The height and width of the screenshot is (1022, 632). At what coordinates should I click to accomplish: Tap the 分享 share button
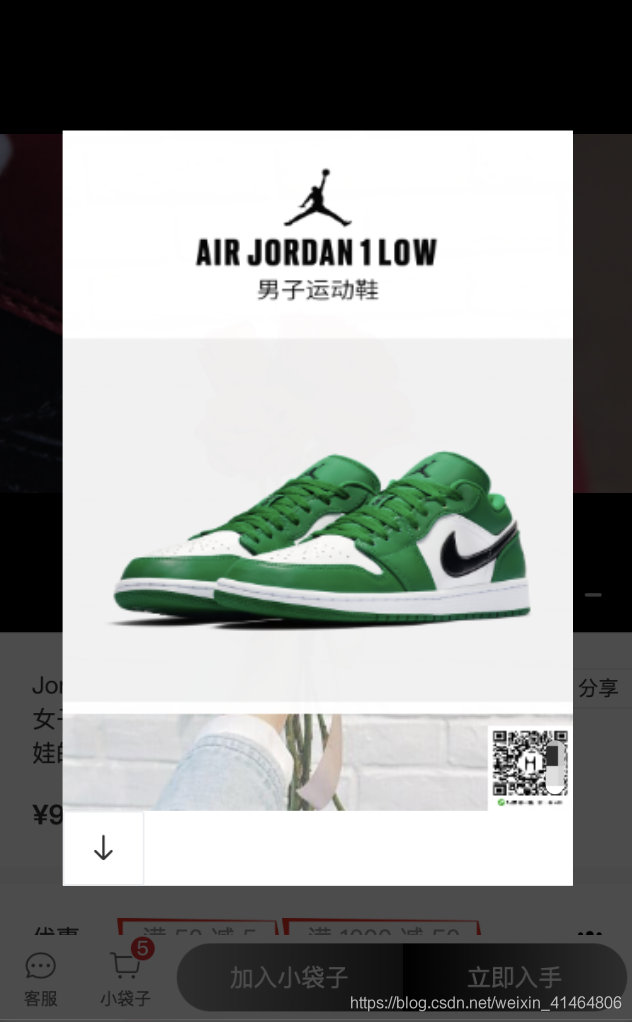pyautogui.click(x=598, y=688)
